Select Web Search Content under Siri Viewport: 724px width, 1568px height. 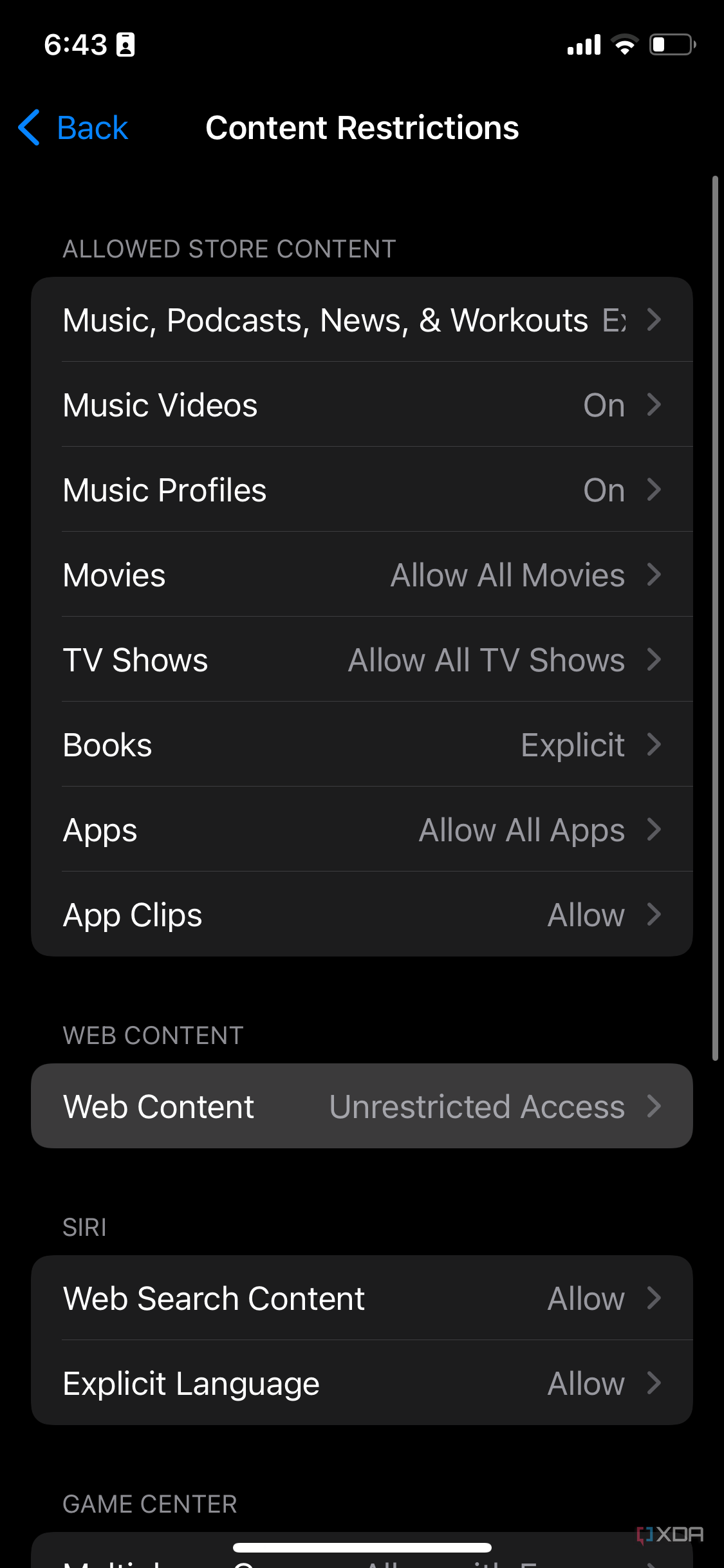(x=362, y=1298)
